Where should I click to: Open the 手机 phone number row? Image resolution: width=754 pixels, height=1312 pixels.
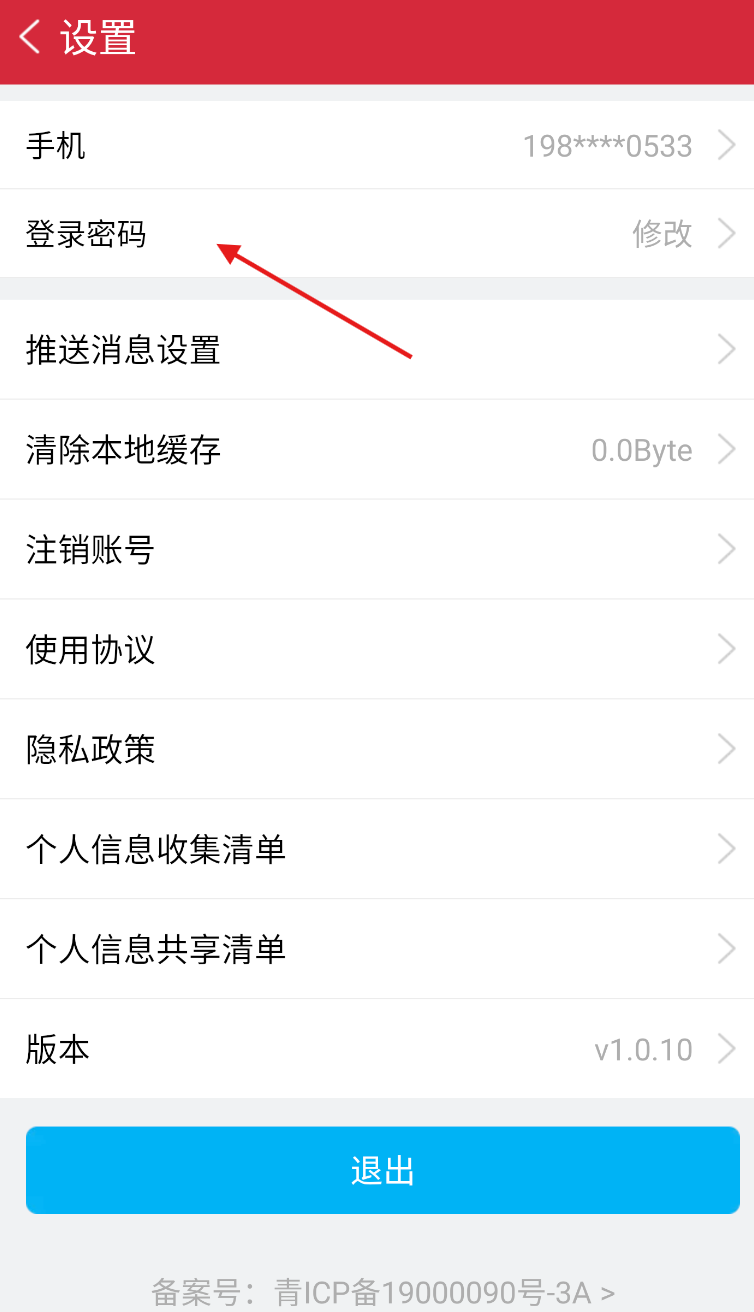[377, 145]
